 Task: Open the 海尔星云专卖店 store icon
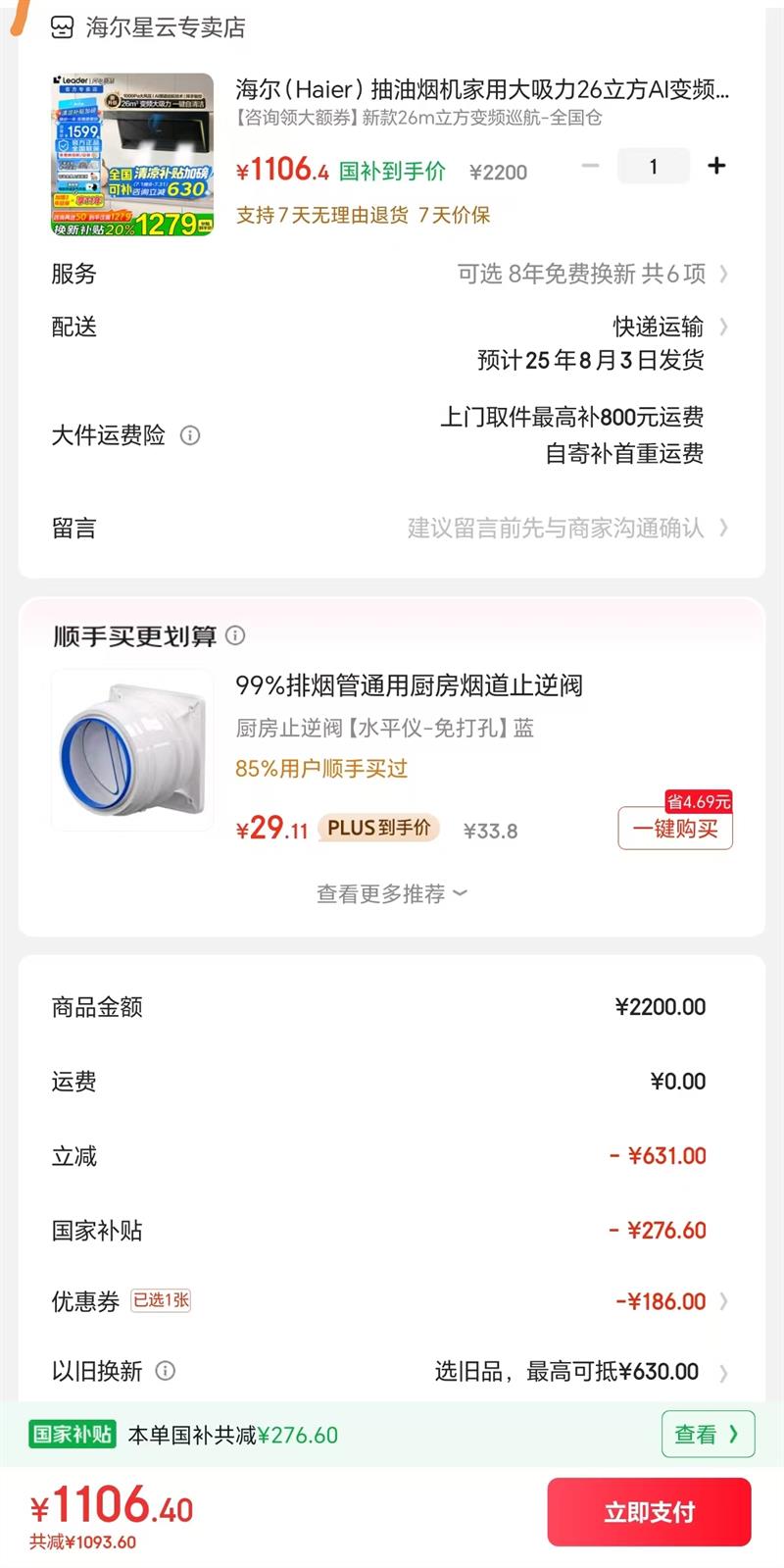point(61,28)
